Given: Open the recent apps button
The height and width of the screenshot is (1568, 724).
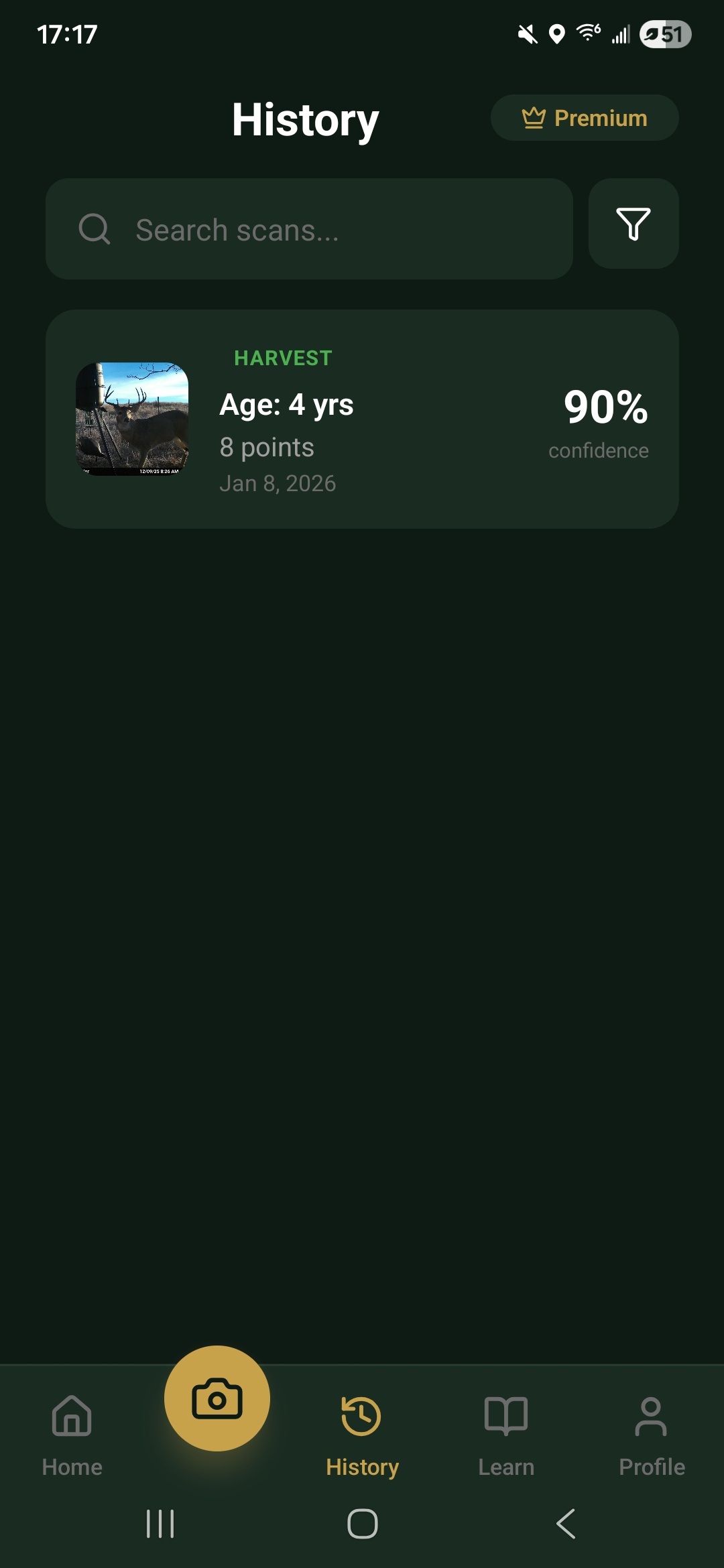Looking at the screenshot, I should [160, 1525].
